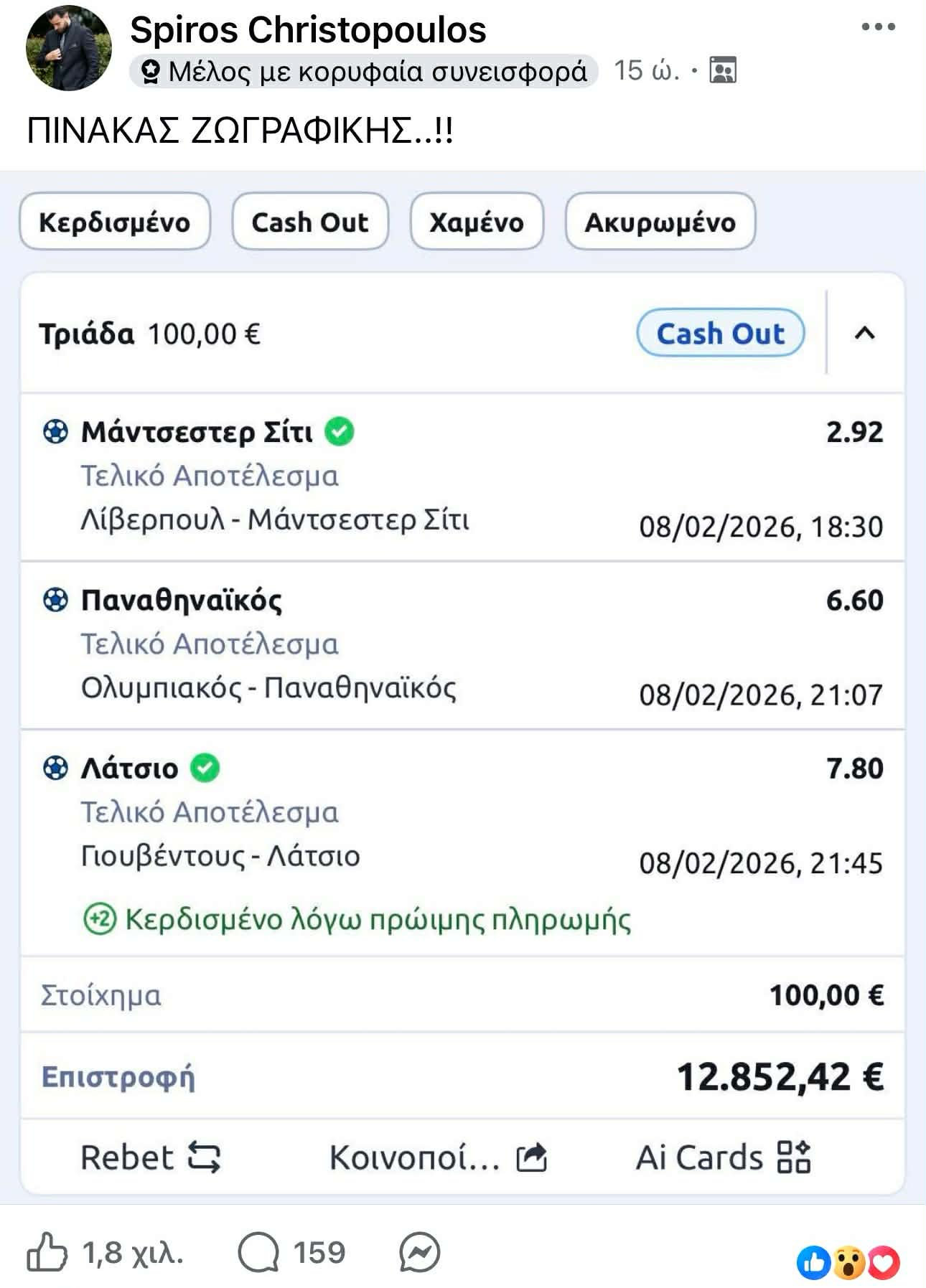Like the post with the thumbs-up icon

click(47, 1252)
